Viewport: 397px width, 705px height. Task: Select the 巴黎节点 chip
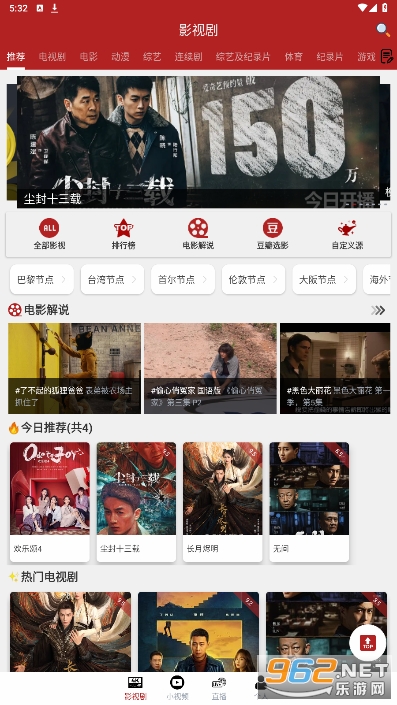(x=42, y=279)
